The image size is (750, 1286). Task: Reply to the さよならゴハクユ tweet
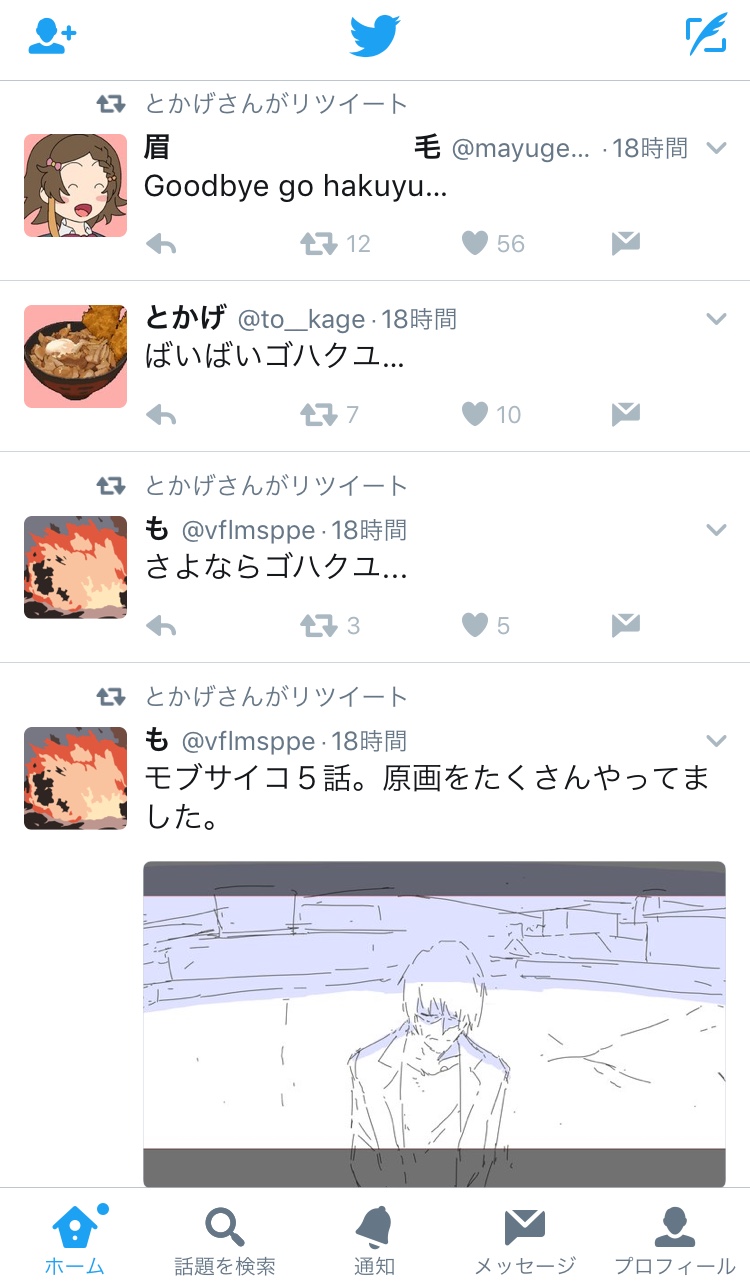click(161, 625)
